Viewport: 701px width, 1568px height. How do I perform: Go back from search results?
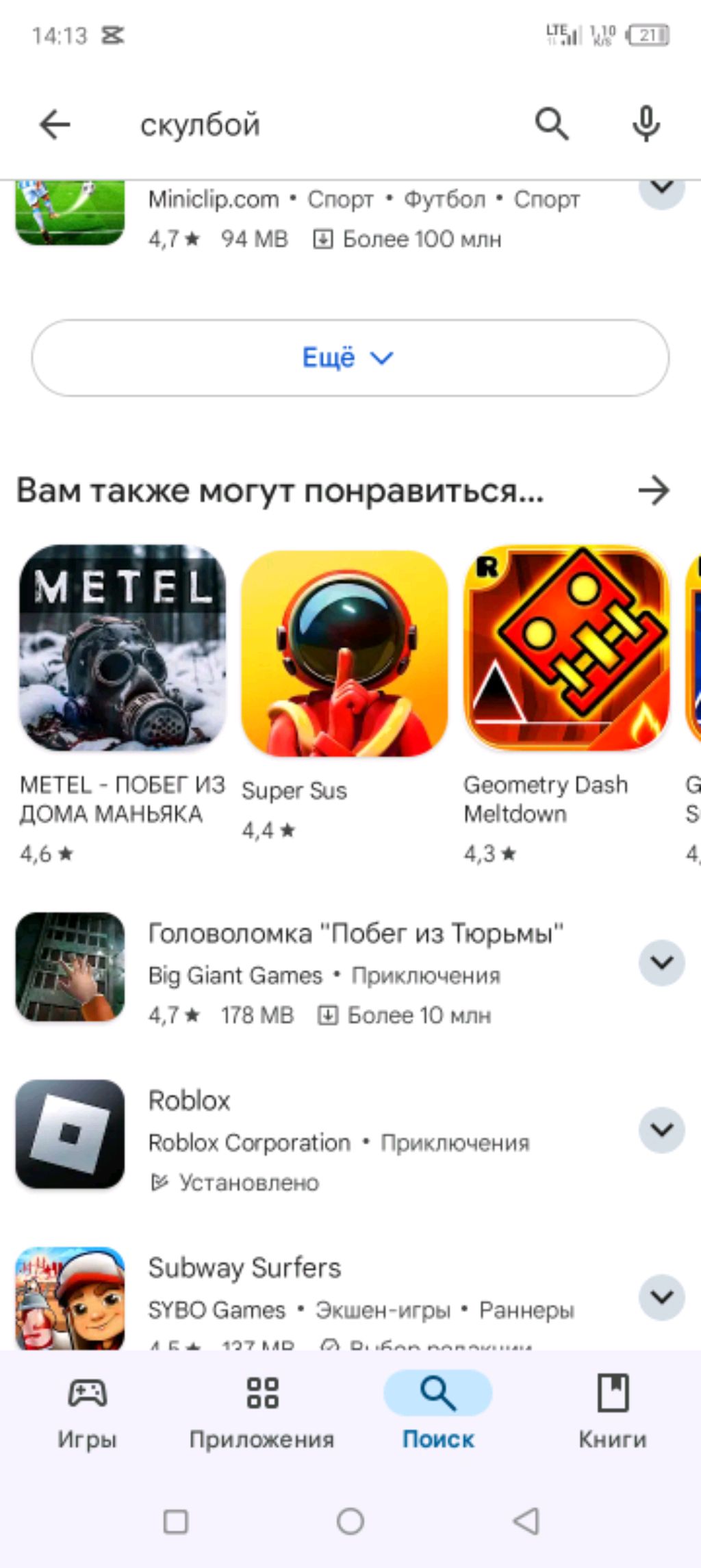[x=55, y=125]
